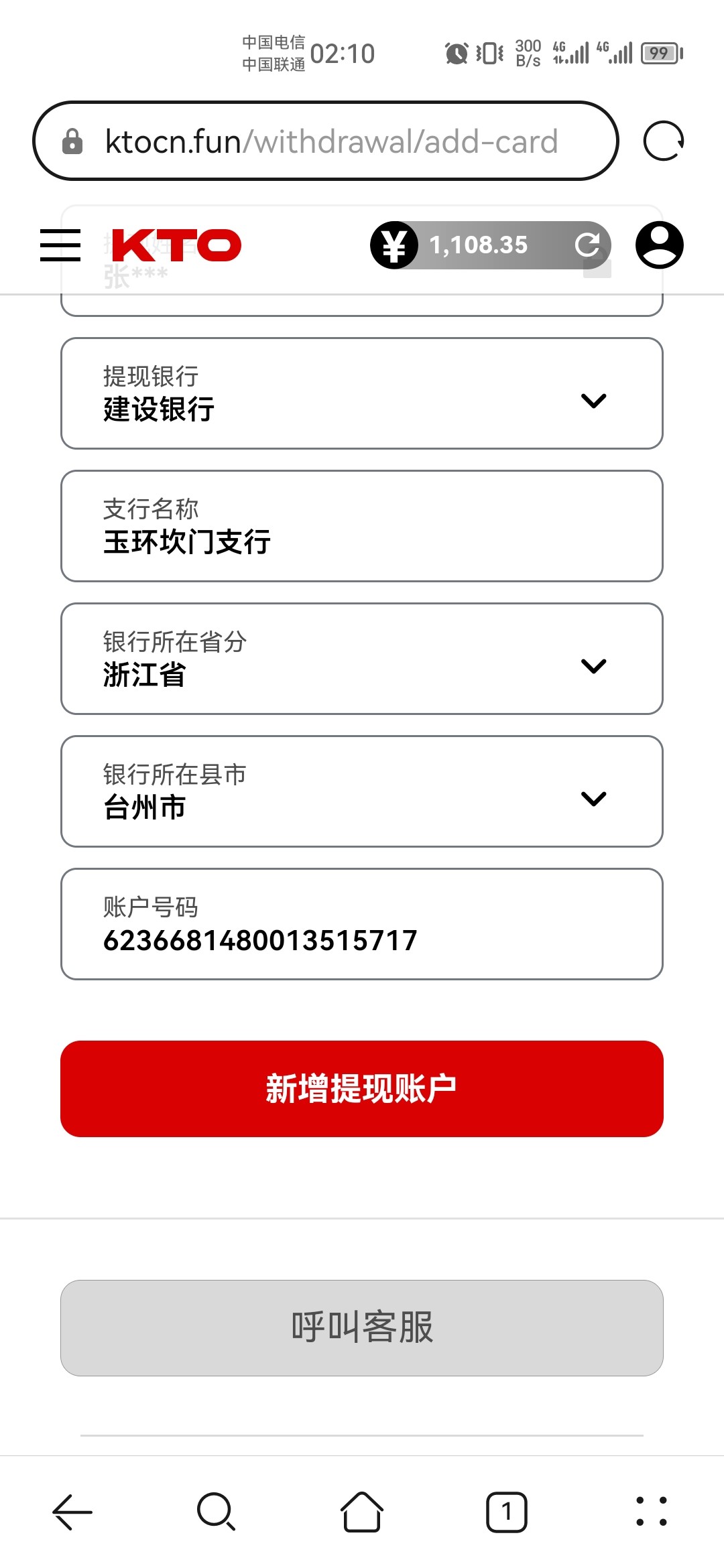Open the browser tabs counter
Screen dimensions: 724x1568
[x=507, y=1511]
